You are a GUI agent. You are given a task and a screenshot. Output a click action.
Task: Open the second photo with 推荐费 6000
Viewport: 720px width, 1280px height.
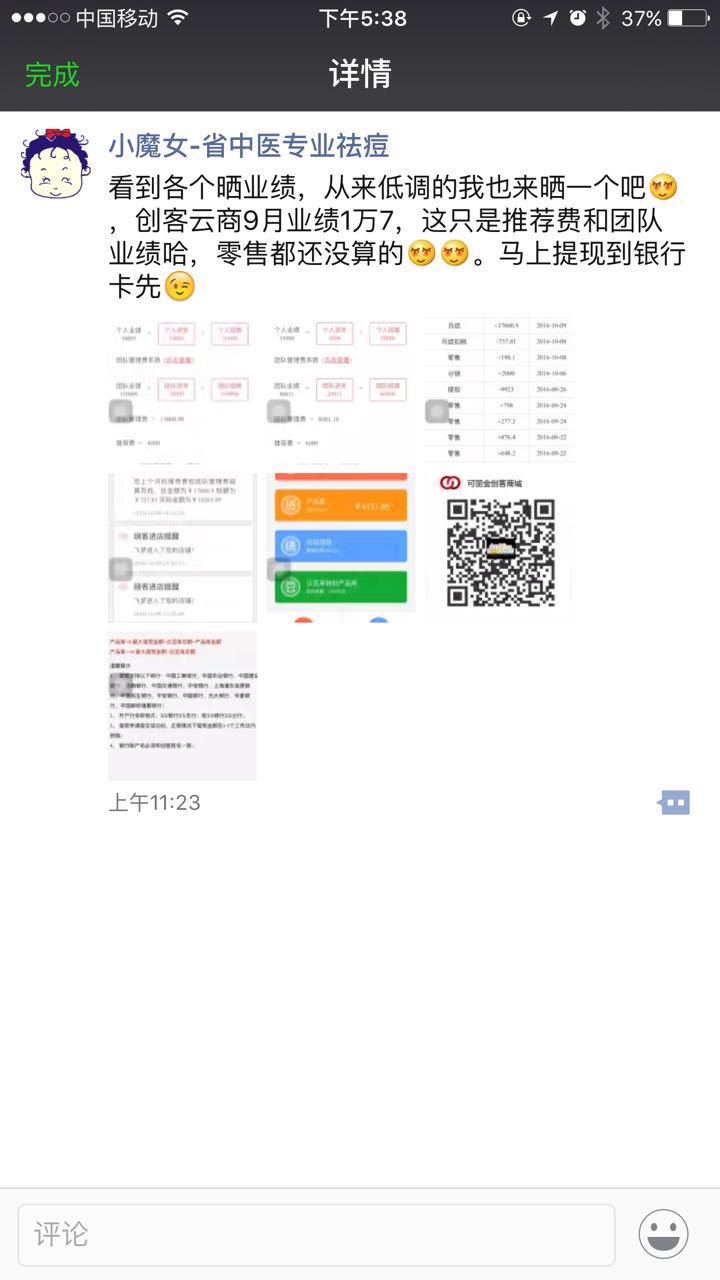[x=340, y=391]
